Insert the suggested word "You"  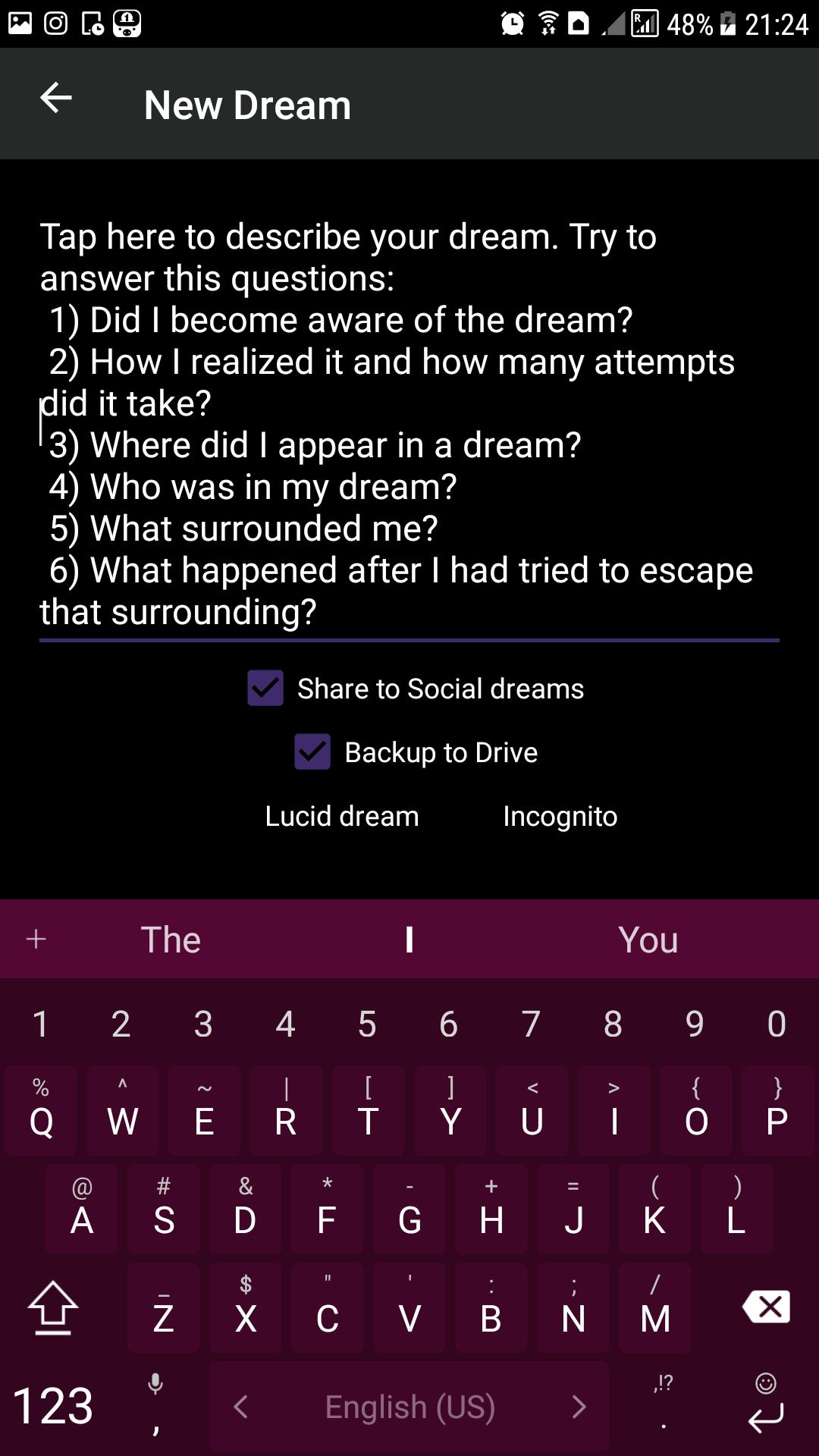[x=648, y=940]
